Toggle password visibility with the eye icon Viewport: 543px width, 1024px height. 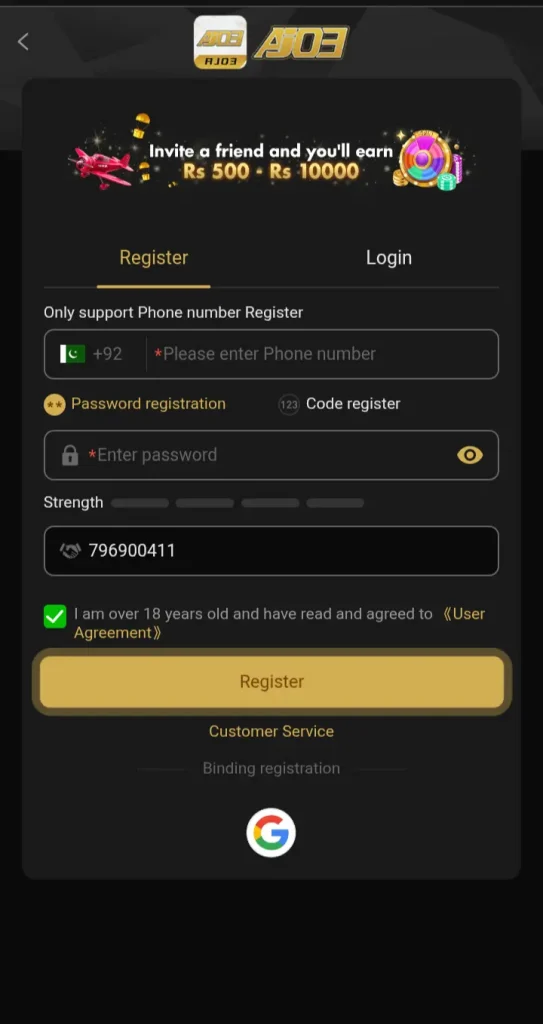pyautogui.click(x=470, y=455)
